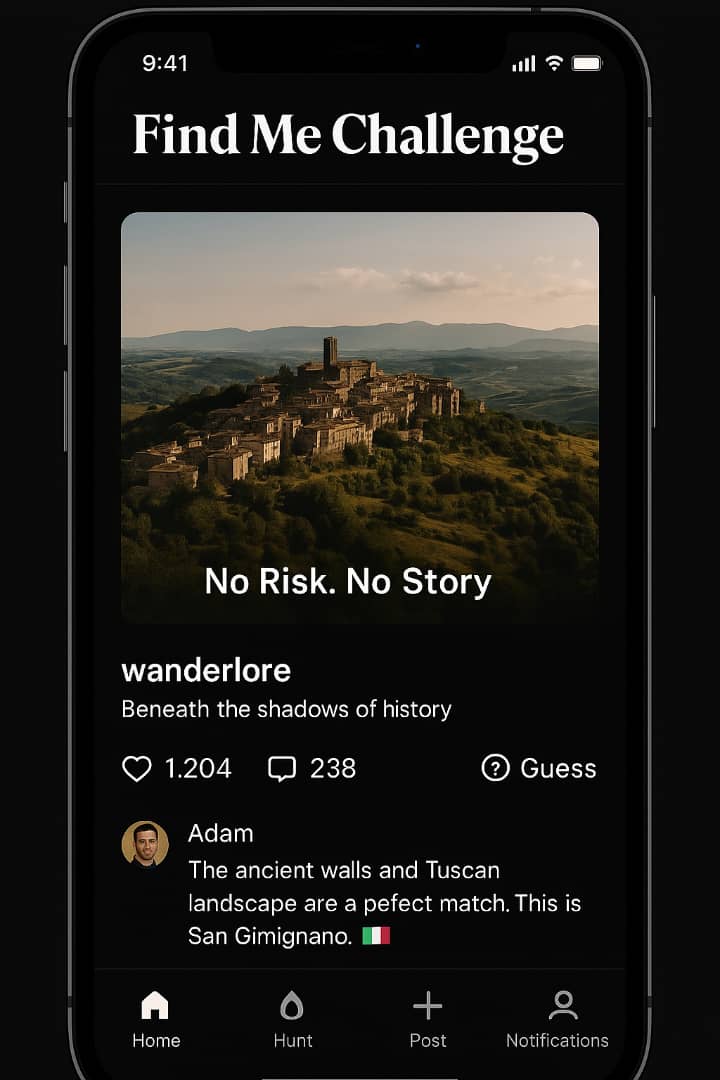Go to the Notifications tab
720x1080 pixels.
(557, 1019)
